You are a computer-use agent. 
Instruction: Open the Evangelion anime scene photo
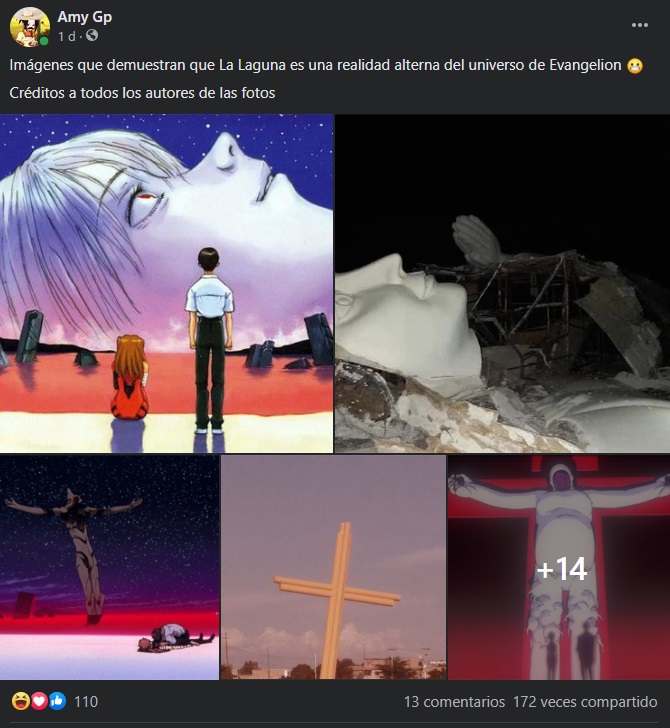point(166,283)
